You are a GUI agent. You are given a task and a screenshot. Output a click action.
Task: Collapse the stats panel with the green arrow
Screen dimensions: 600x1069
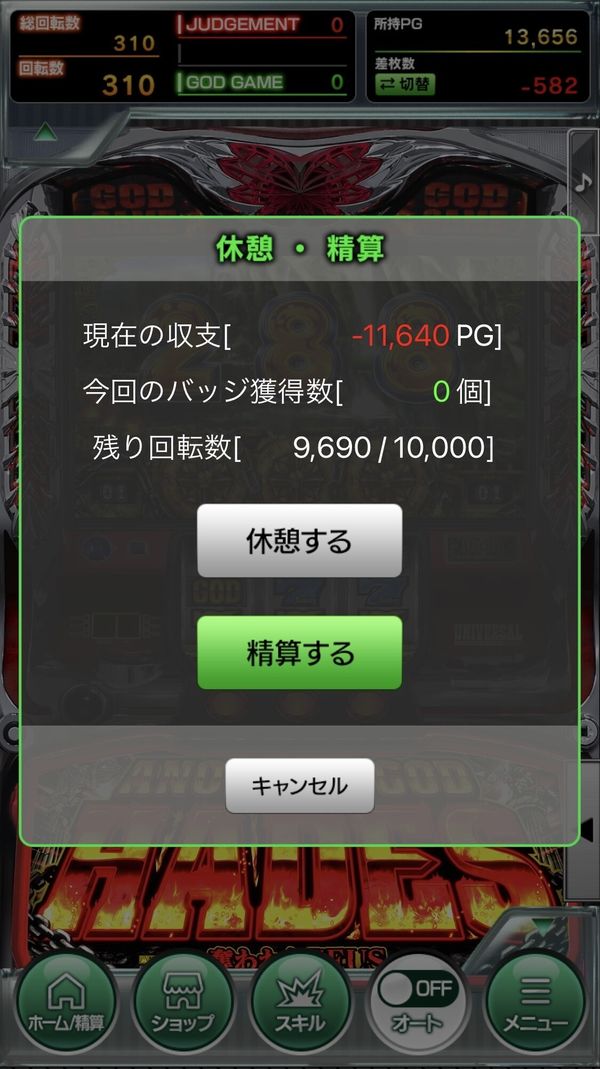pos(46,131)
